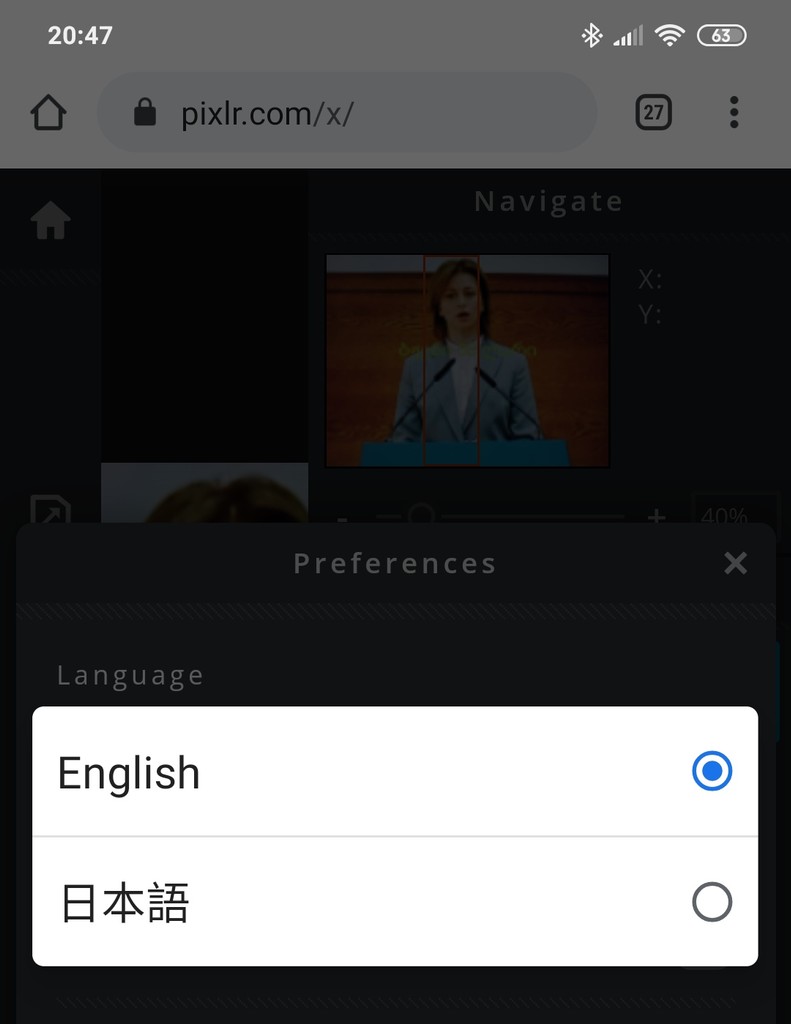Image resolution: width=791 pixels, height=1024 pixels.
Task: Zoom out using the minus icon
Action: coord(340,518)
